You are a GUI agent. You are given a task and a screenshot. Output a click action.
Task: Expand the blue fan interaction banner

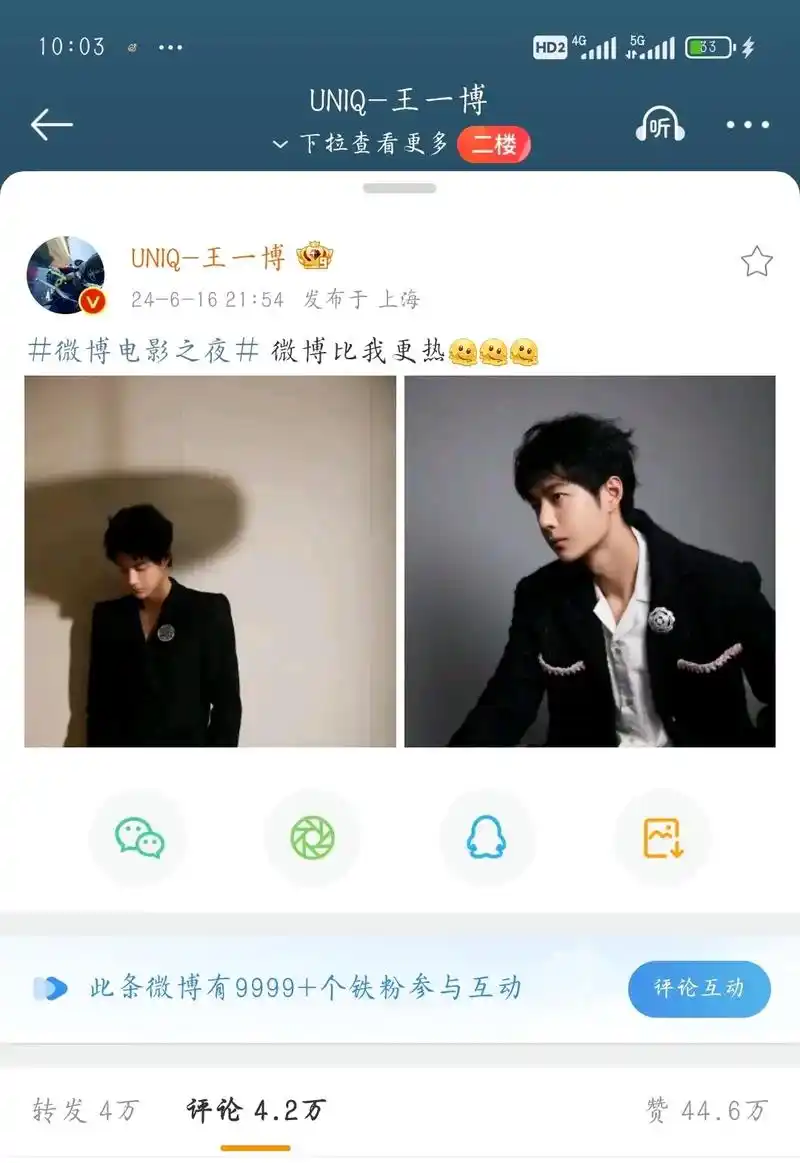click(300, 988)
